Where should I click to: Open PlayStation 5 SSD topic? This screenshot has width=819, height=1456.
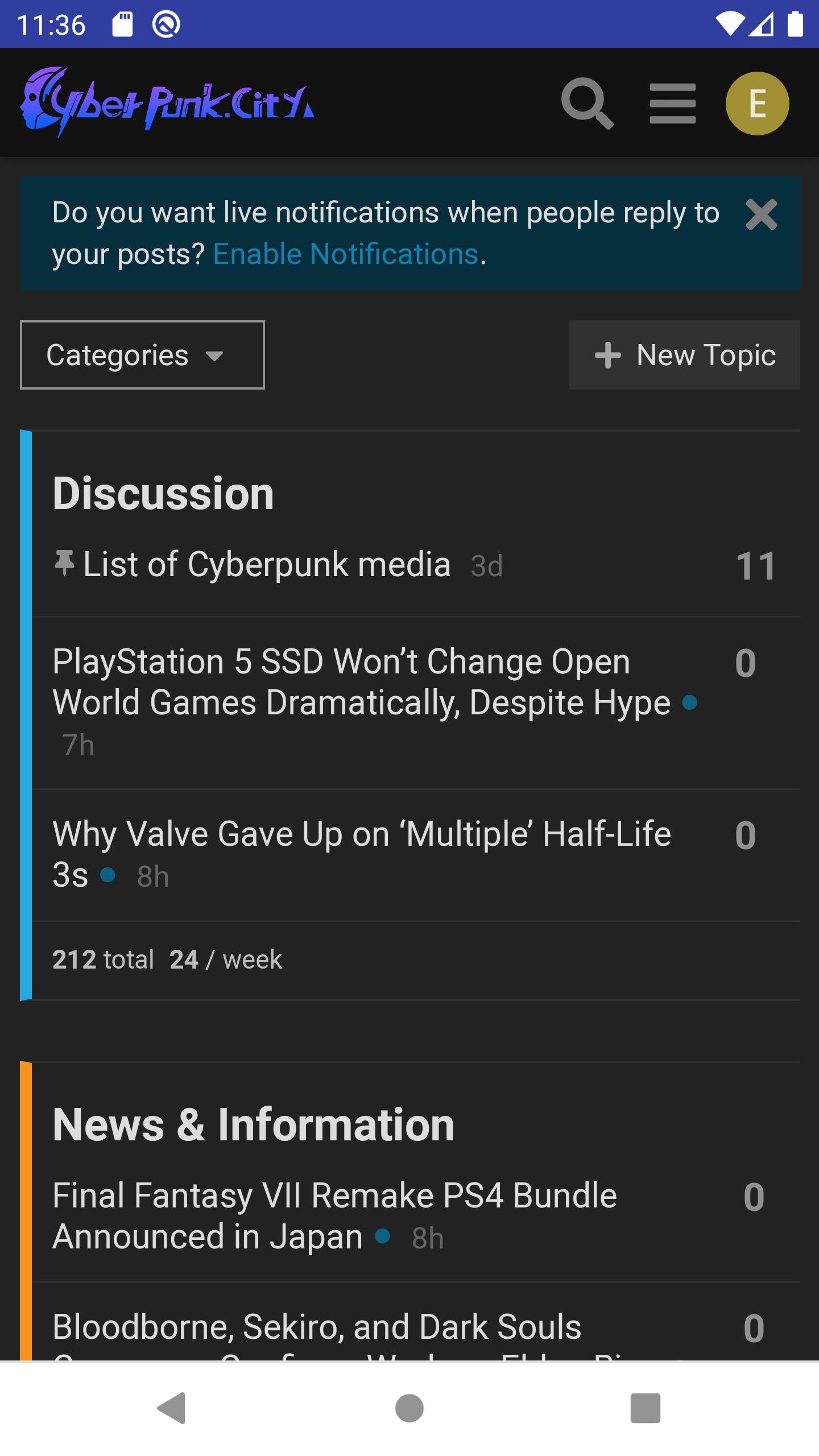point(361,682)
